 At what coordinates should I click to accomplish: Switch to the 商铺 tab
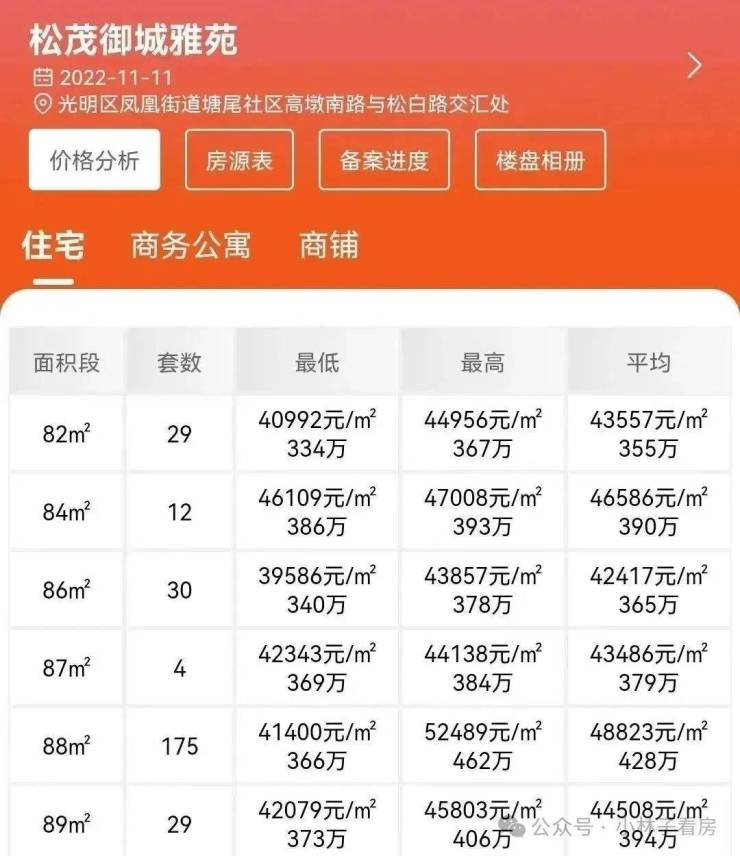tap(329, 246)
